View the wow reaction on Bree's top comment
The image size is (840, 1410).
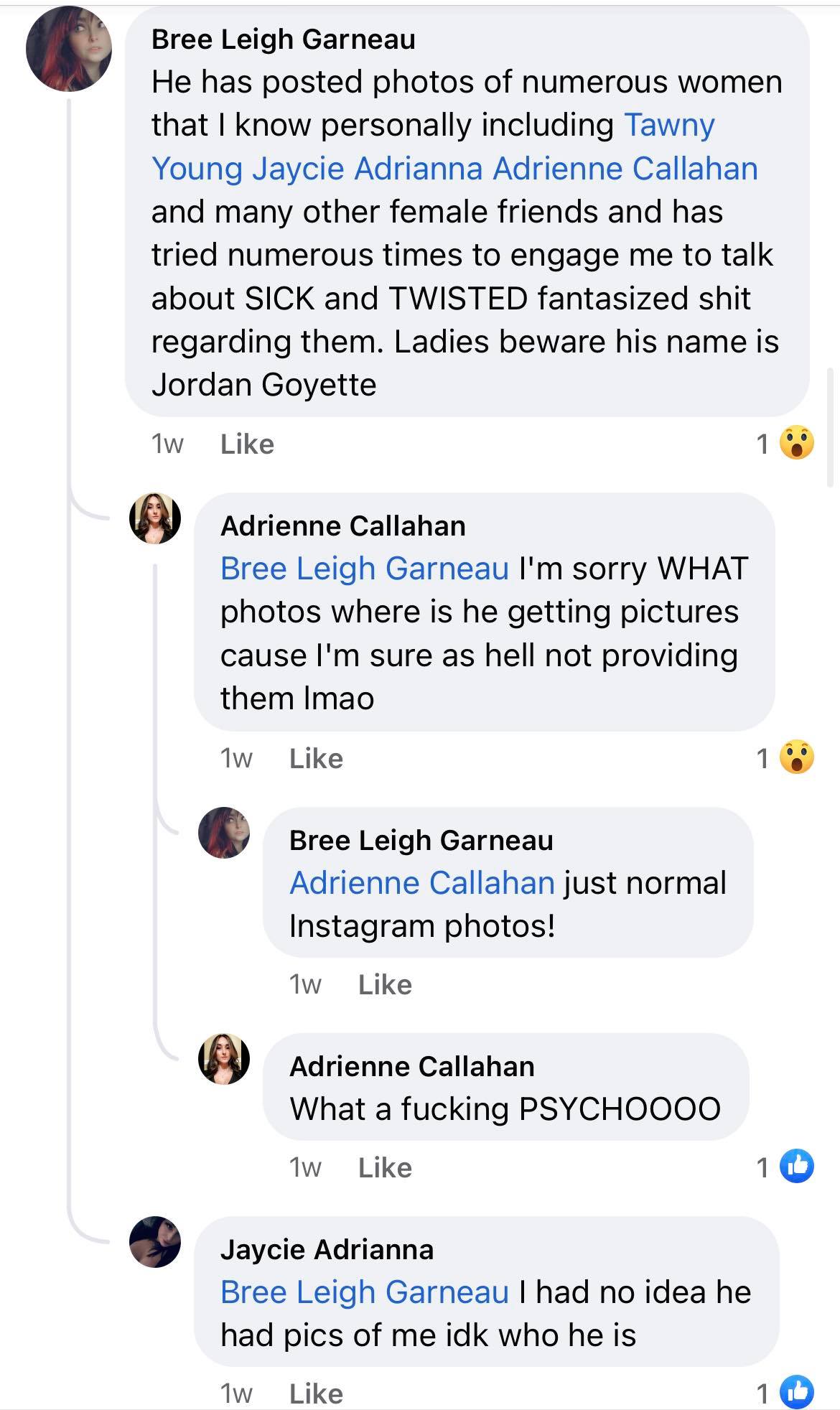[796, 444]
